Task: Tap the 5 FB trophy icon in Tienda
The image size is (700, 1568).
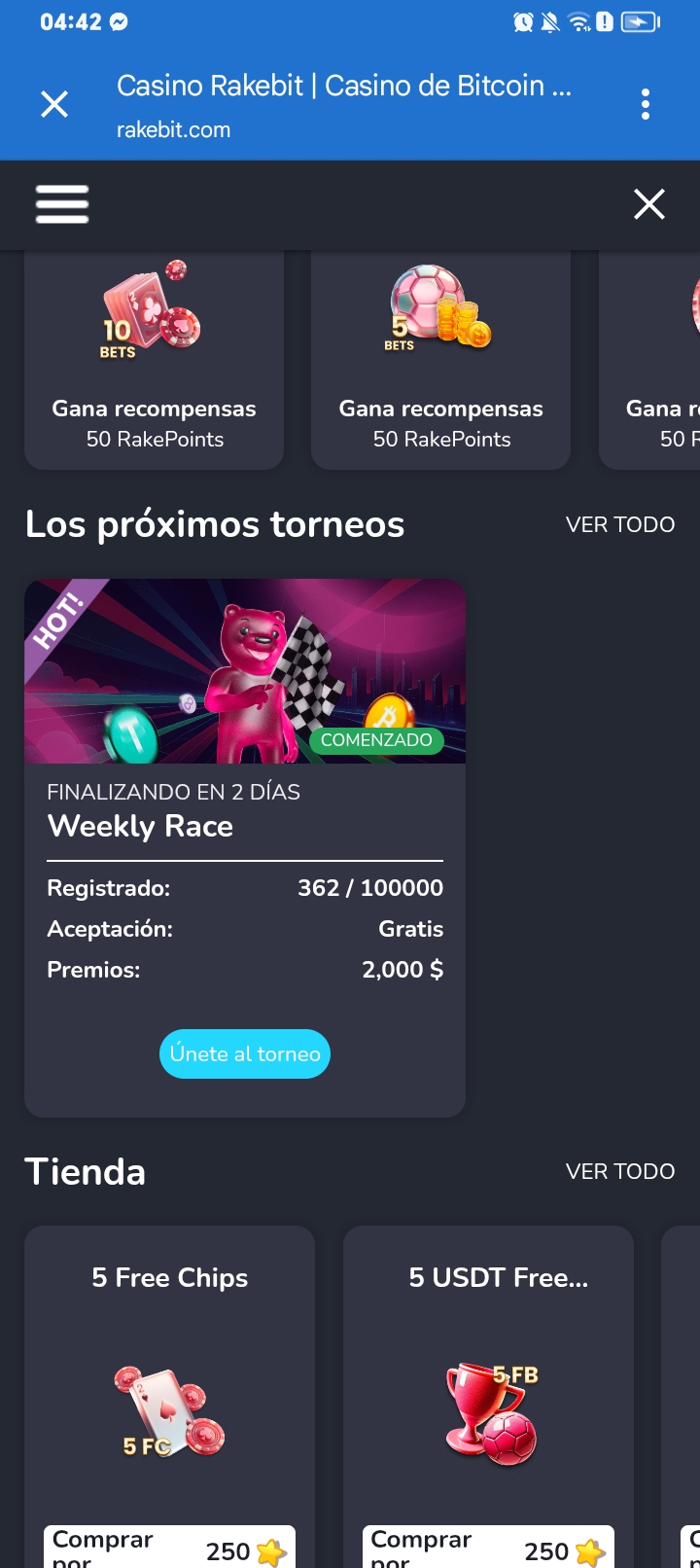Action: 487,1412
